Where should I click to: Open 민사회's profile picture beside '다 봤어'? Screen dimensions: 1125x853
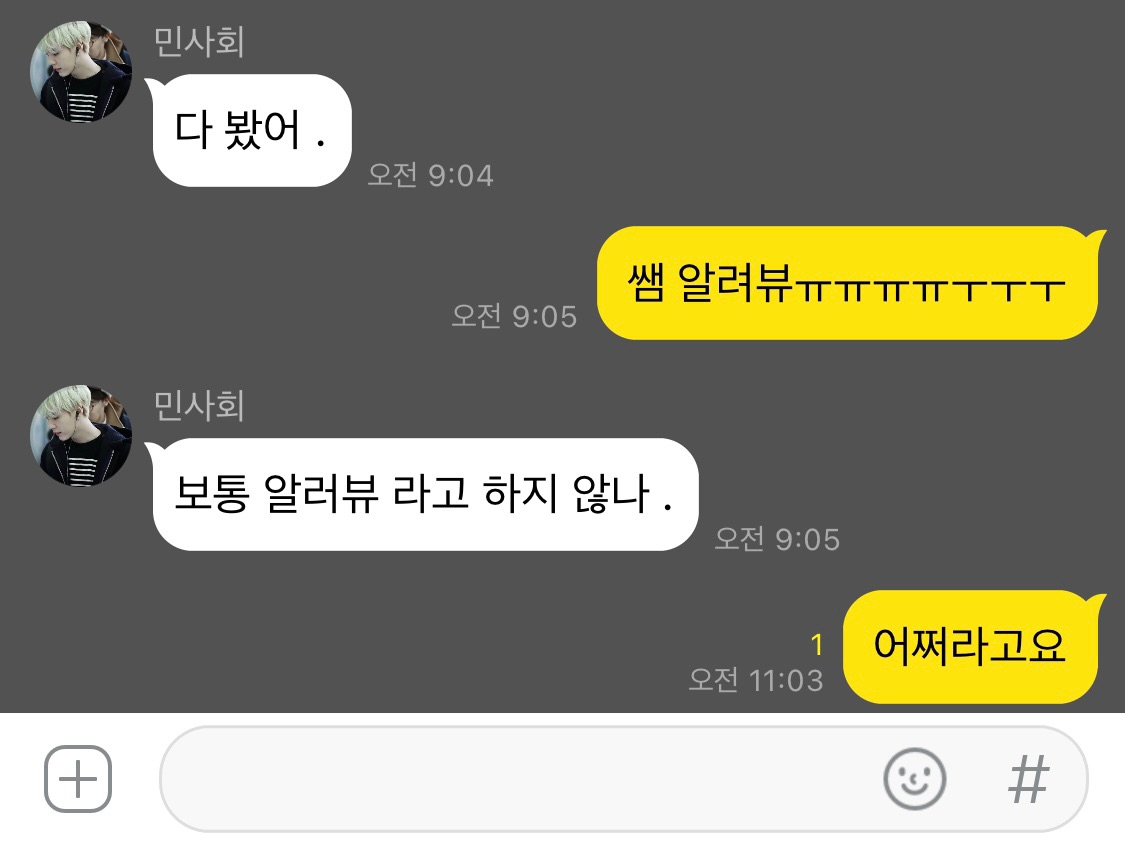pos(85,71)
